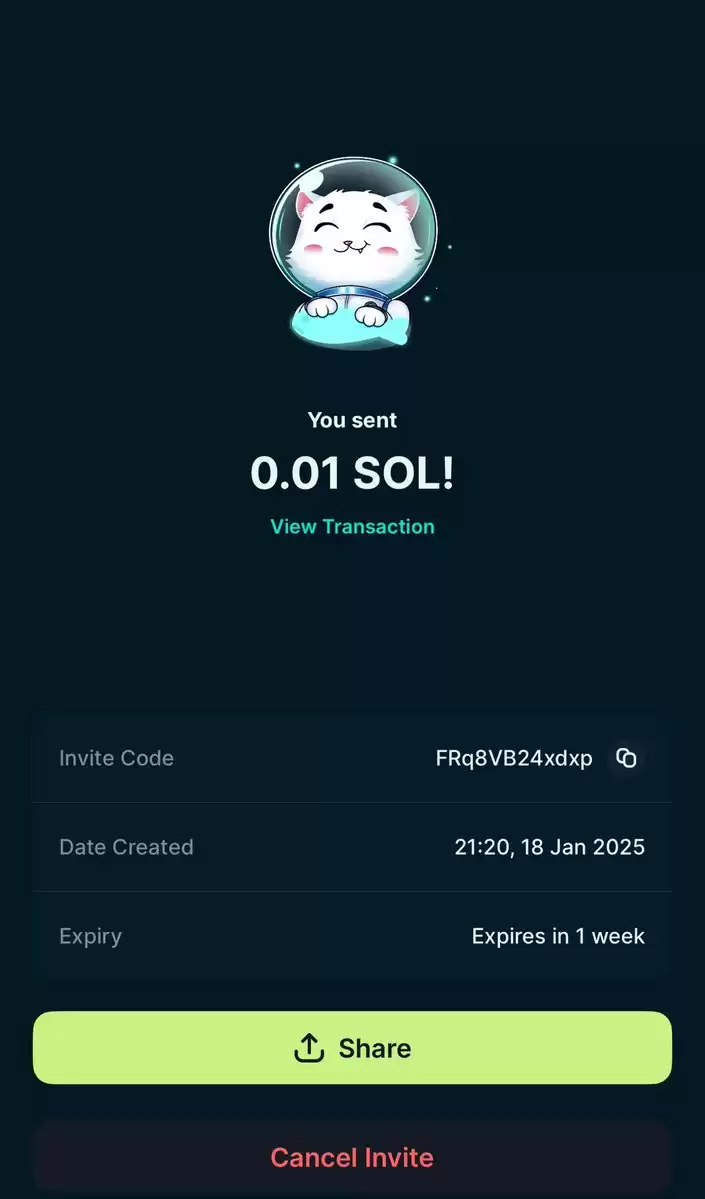Viewport: 705px width, 1199px height.
Task: Open the View Transaction link
Action: (x=352, y=526)
